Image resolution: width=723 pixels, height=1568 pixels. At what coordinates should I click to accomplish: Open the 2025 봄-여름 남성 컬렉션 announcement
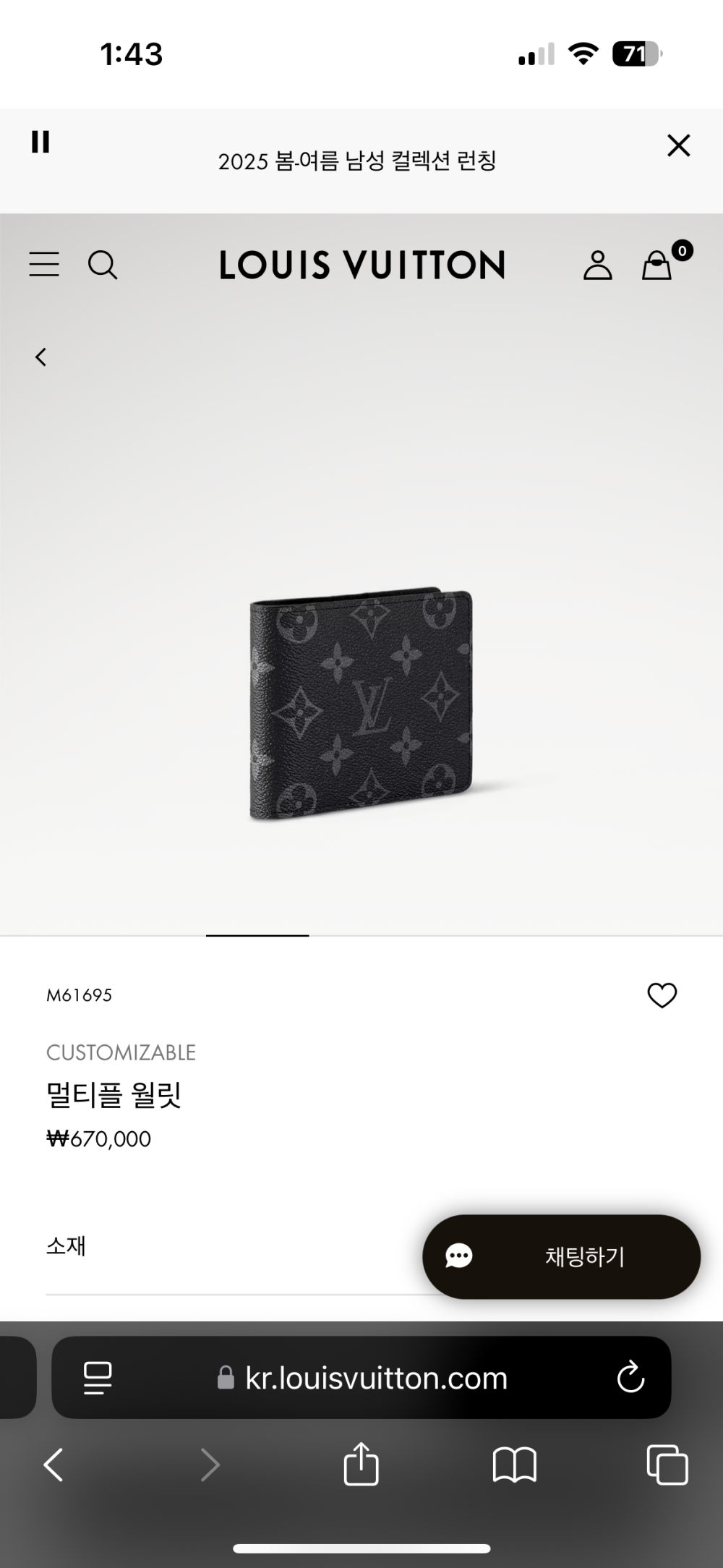tap(357, 161)
